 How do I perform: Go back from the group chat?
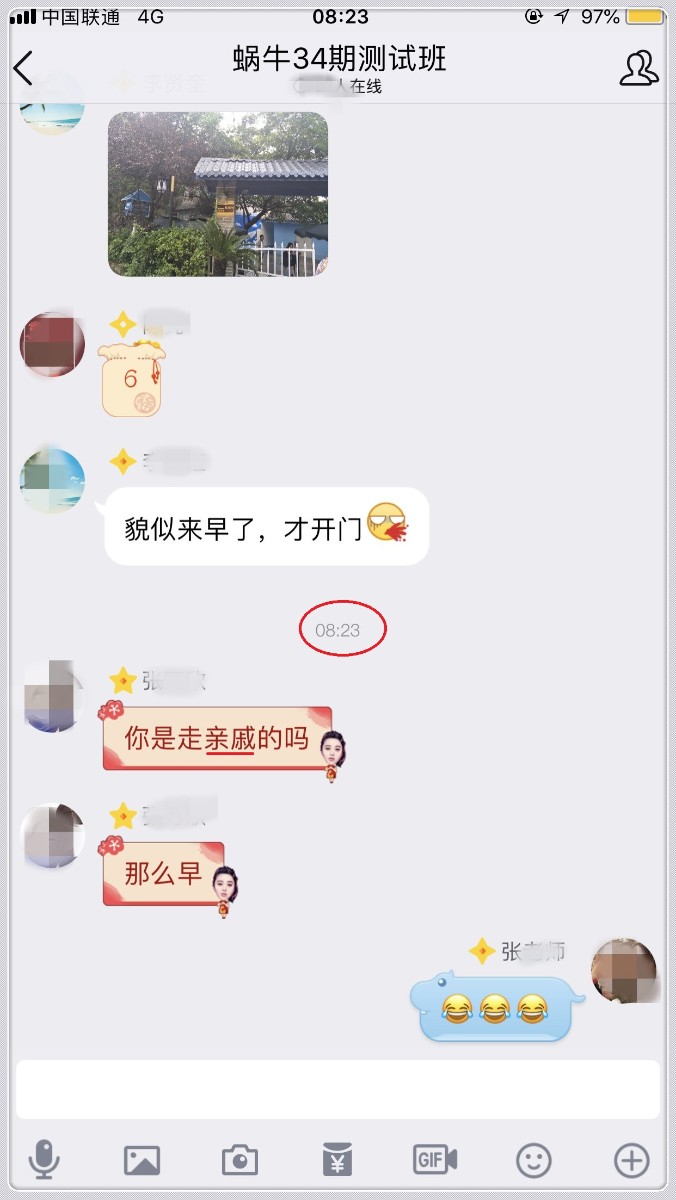pyautogui.click(x=24, y=68)
